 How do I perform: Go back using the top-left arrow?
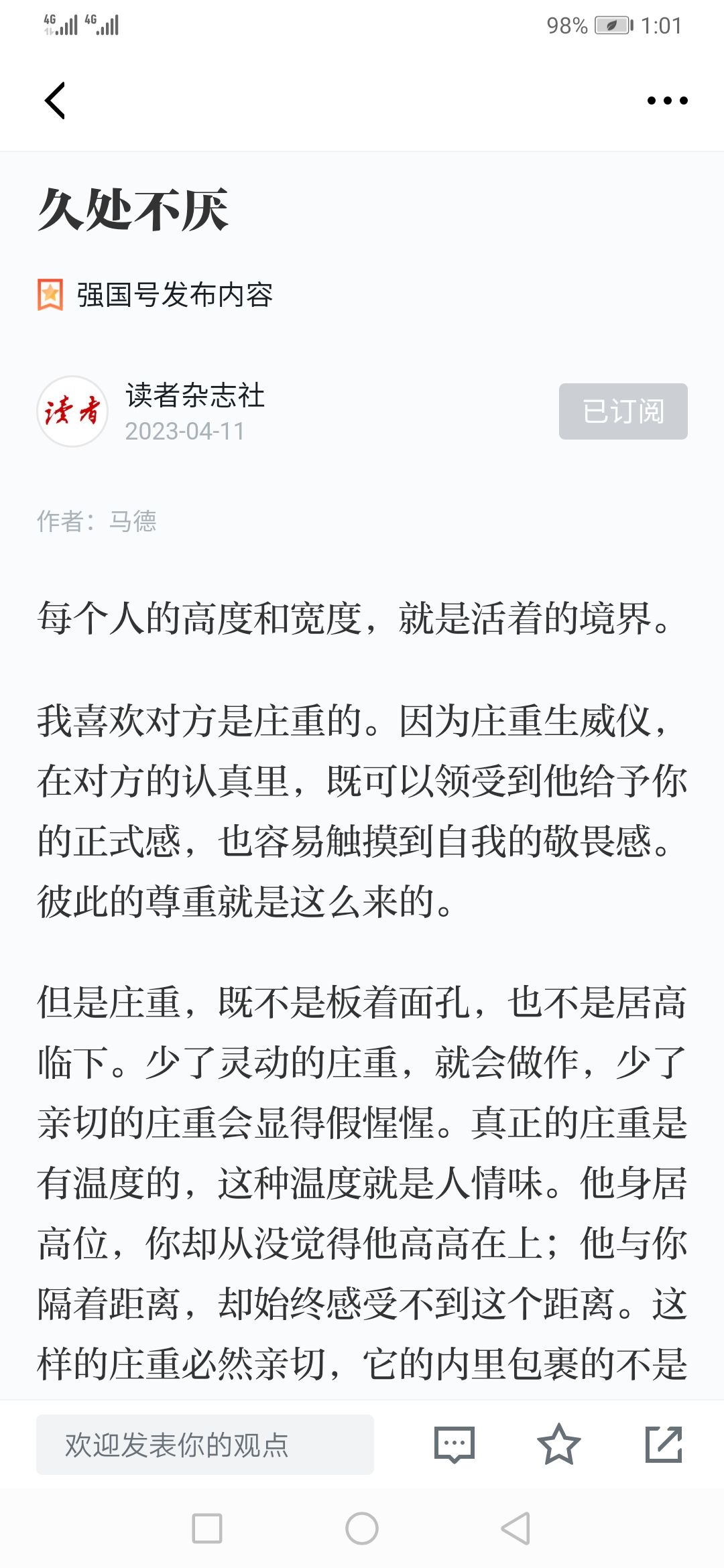pos(55,101)
